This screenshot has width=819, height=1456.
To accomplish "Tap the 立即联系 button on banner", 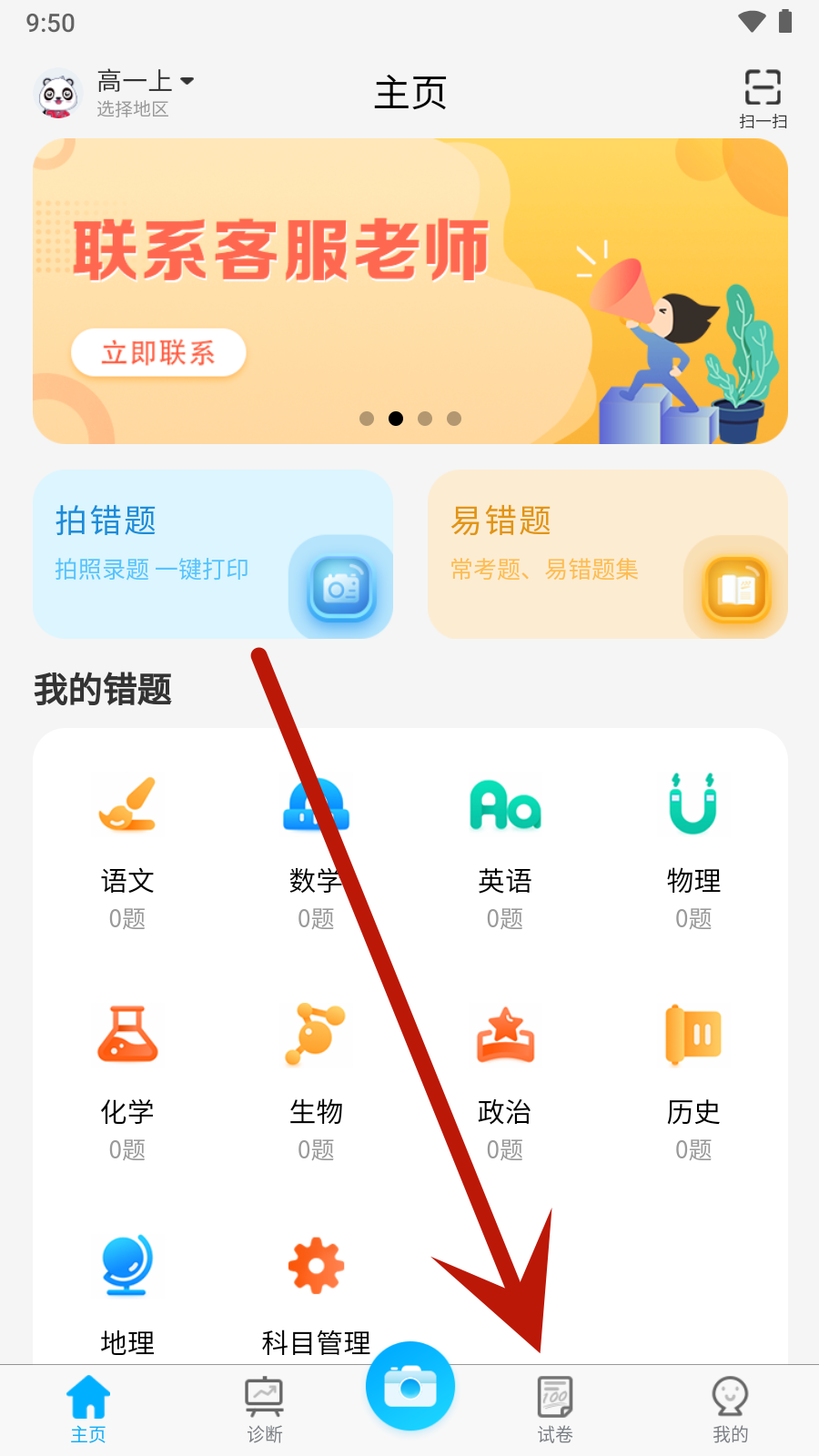I will point(158,353).
